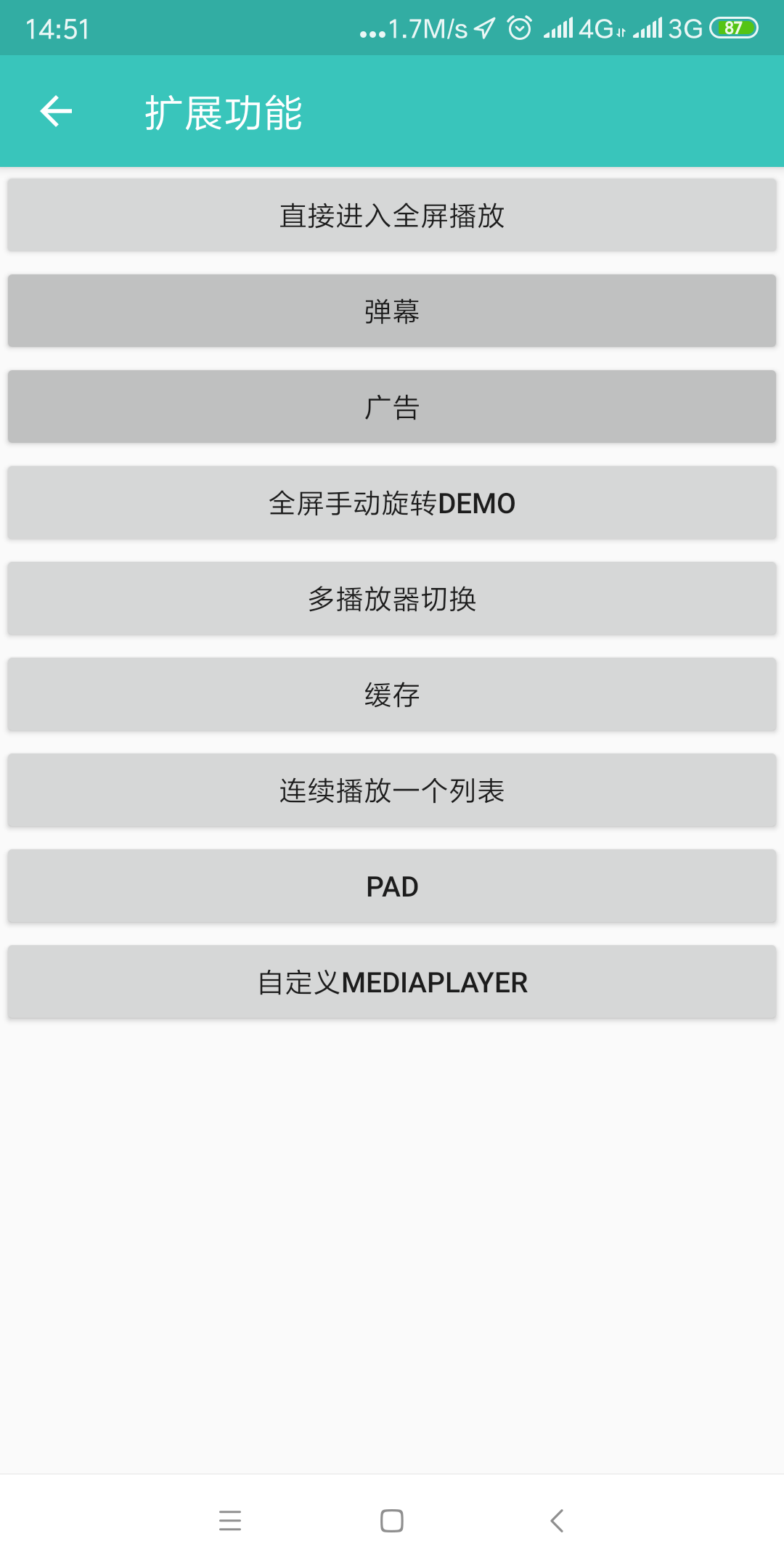Tap the recent apps button in navigation bar
Image resolution: width=784 pixels, height=1568 pixels.
pos(231,1522)
